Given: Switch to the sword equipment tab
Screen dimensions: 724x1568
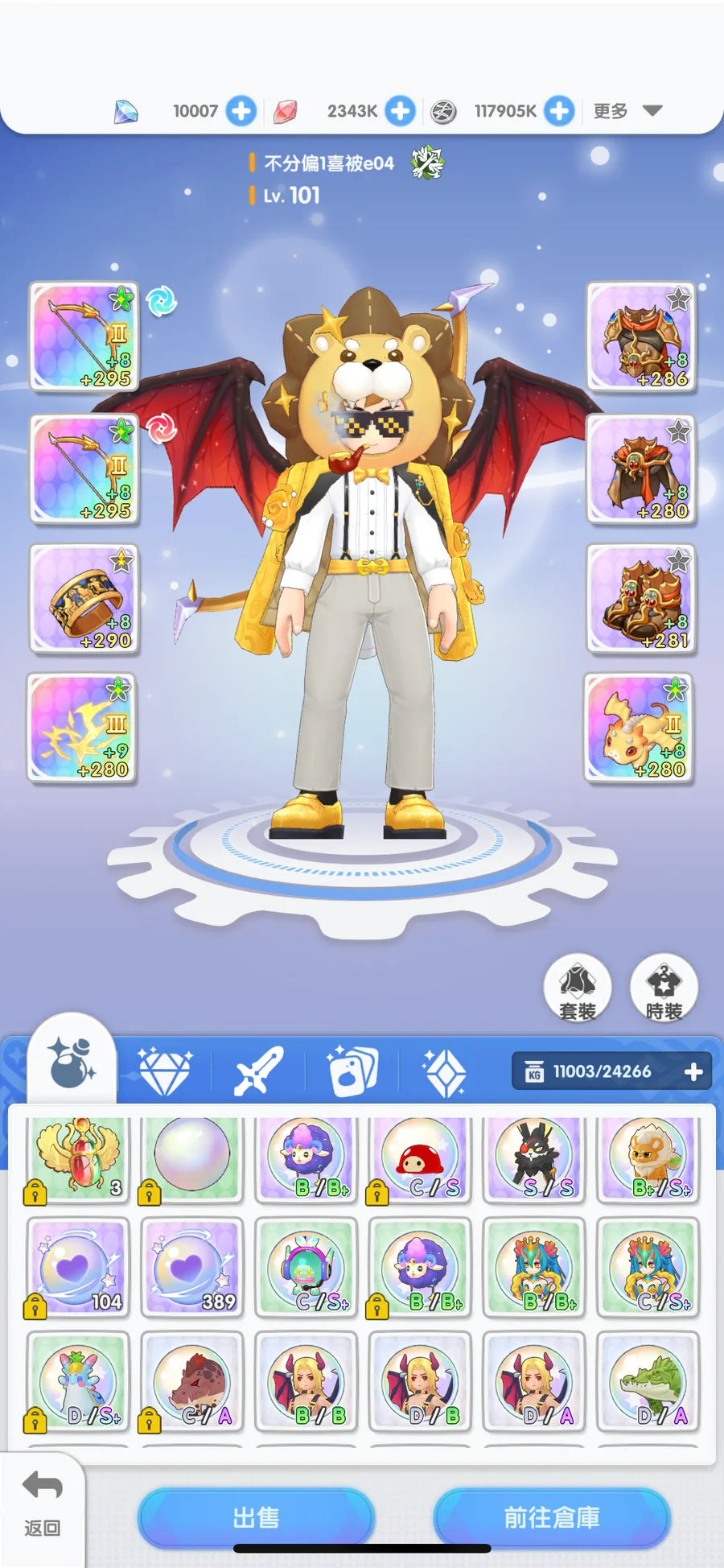Looking at the screenshot, I should [258, 1071].
